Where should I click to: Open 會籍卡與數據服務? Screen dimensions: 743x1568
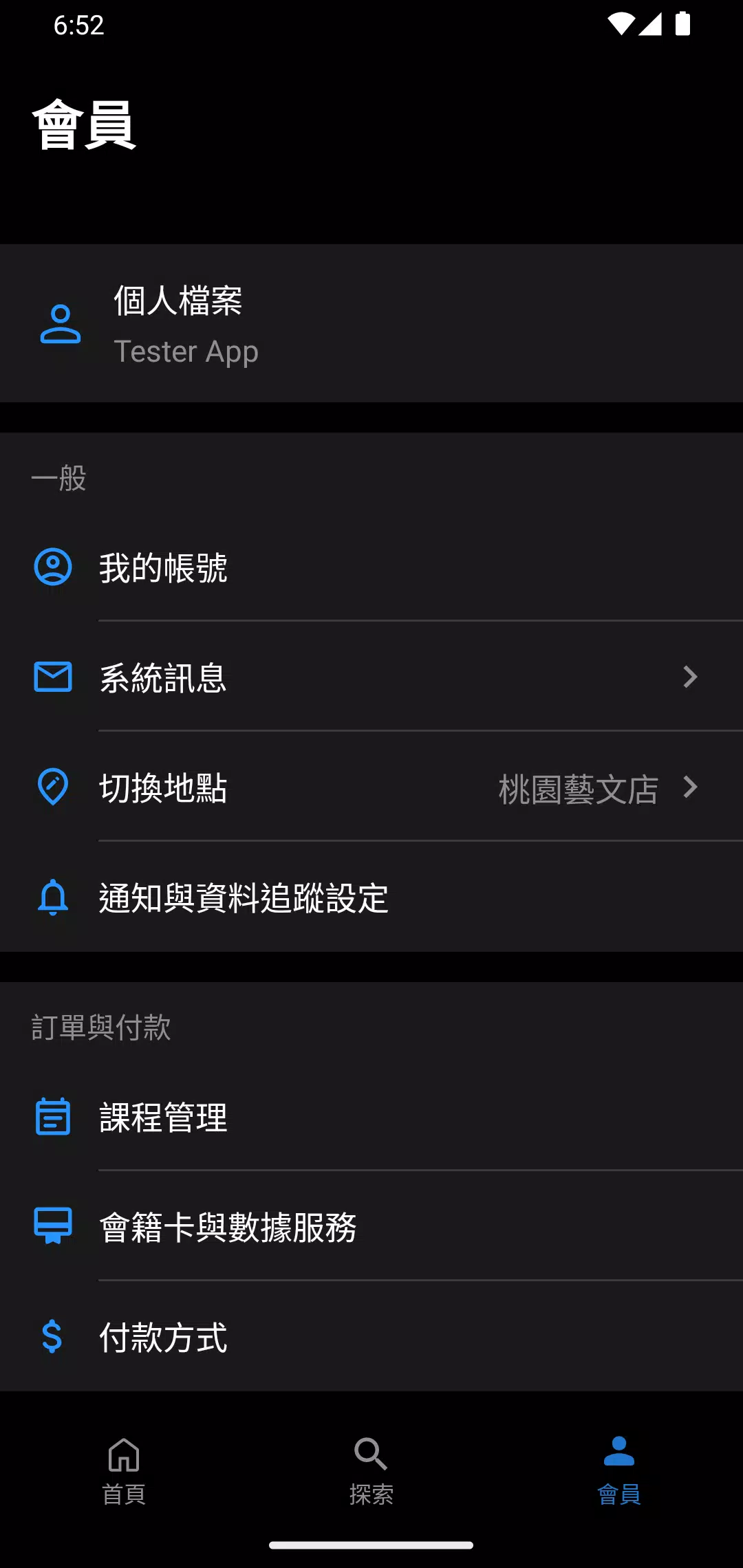[371, 1226]
